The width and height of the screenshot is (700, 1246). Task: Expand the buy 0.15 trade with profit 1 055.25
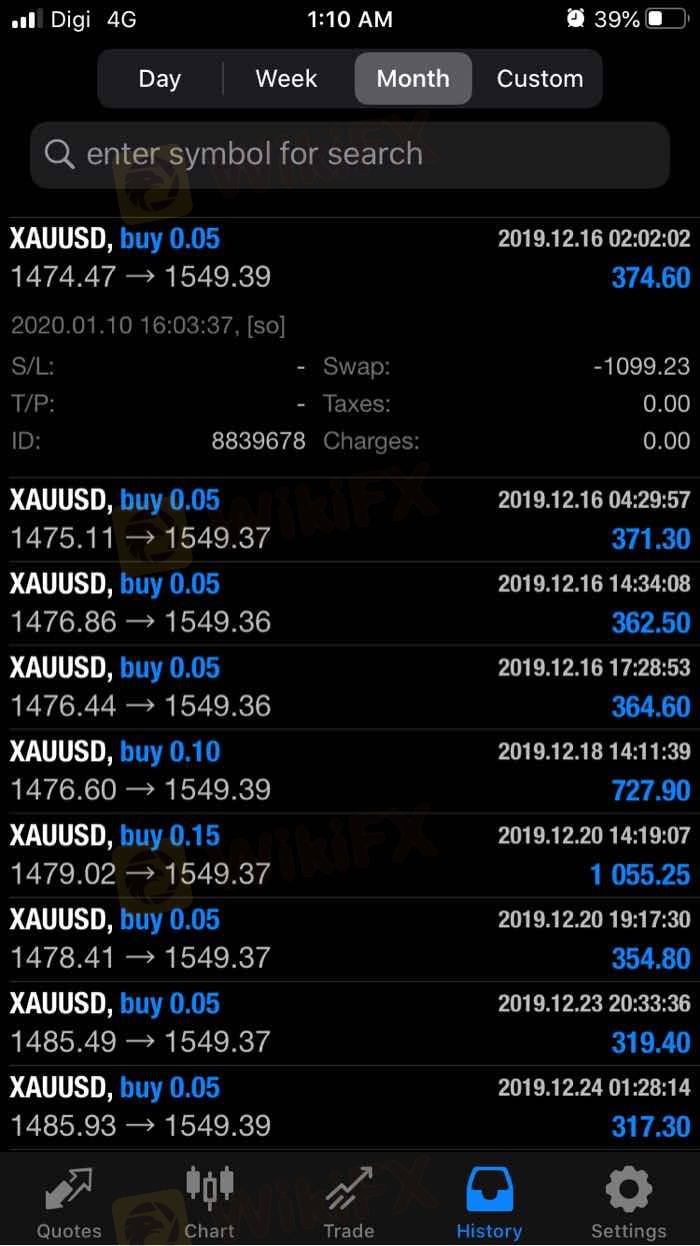350,855
